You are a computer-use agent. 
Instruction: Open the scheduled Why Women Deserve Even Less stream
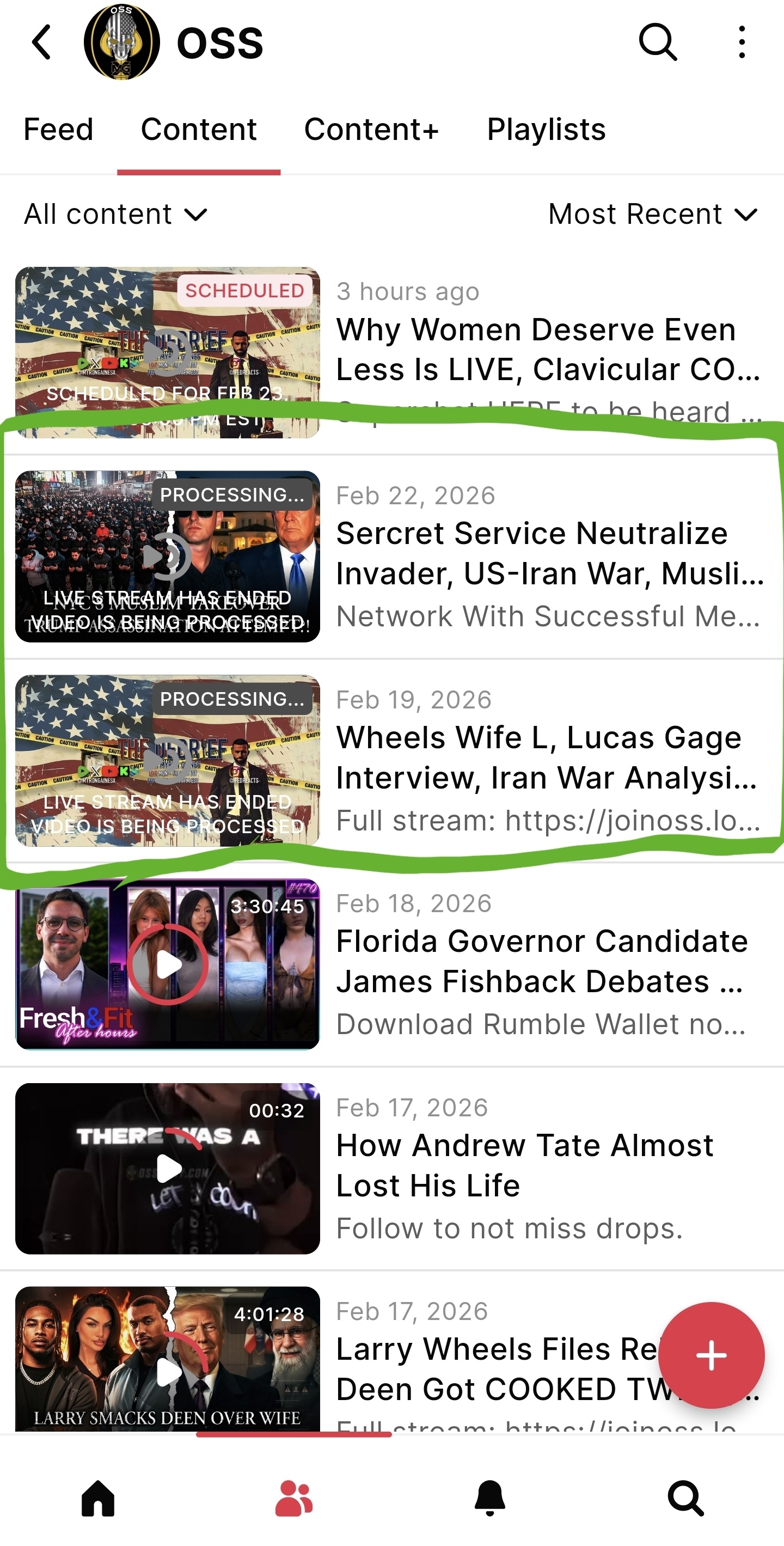[x=536, y=349]
